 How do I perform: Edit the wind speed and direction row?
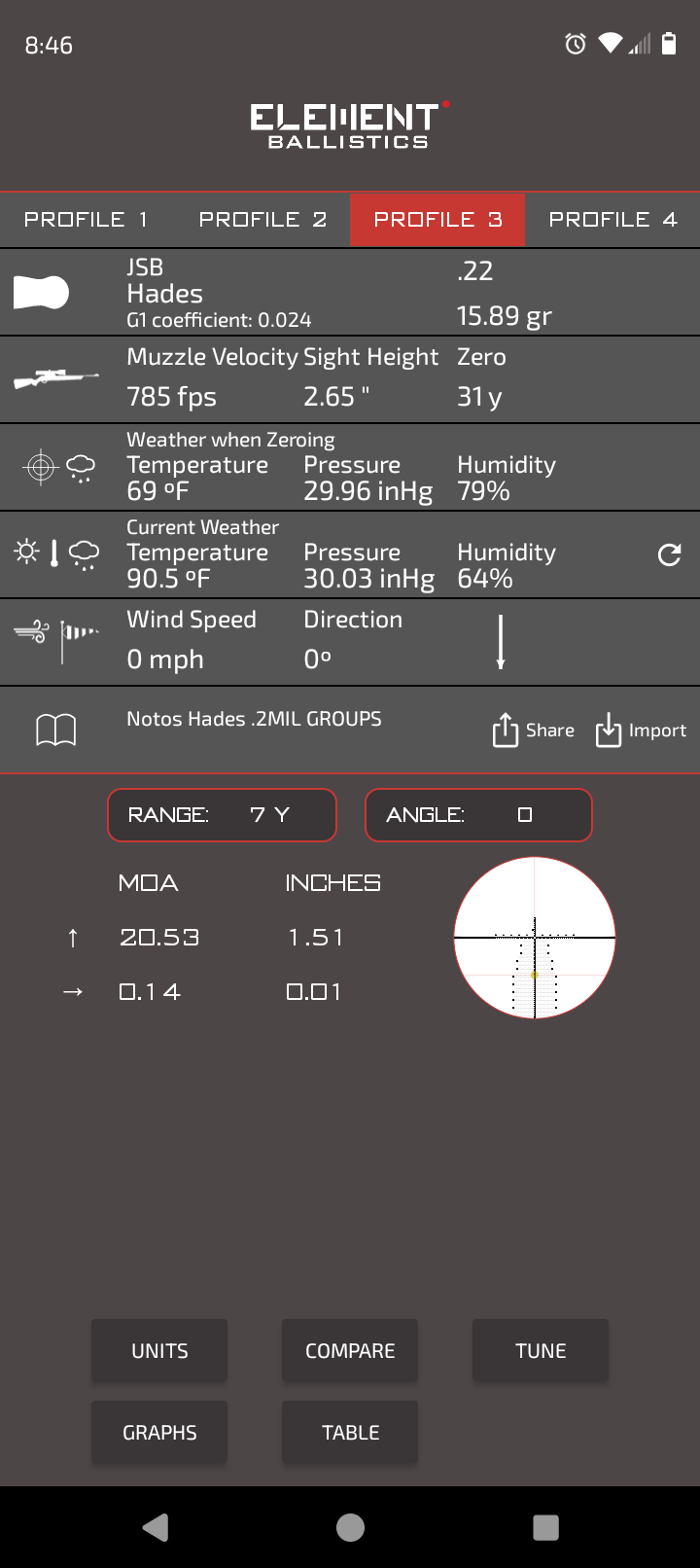(x=350, y=641)
